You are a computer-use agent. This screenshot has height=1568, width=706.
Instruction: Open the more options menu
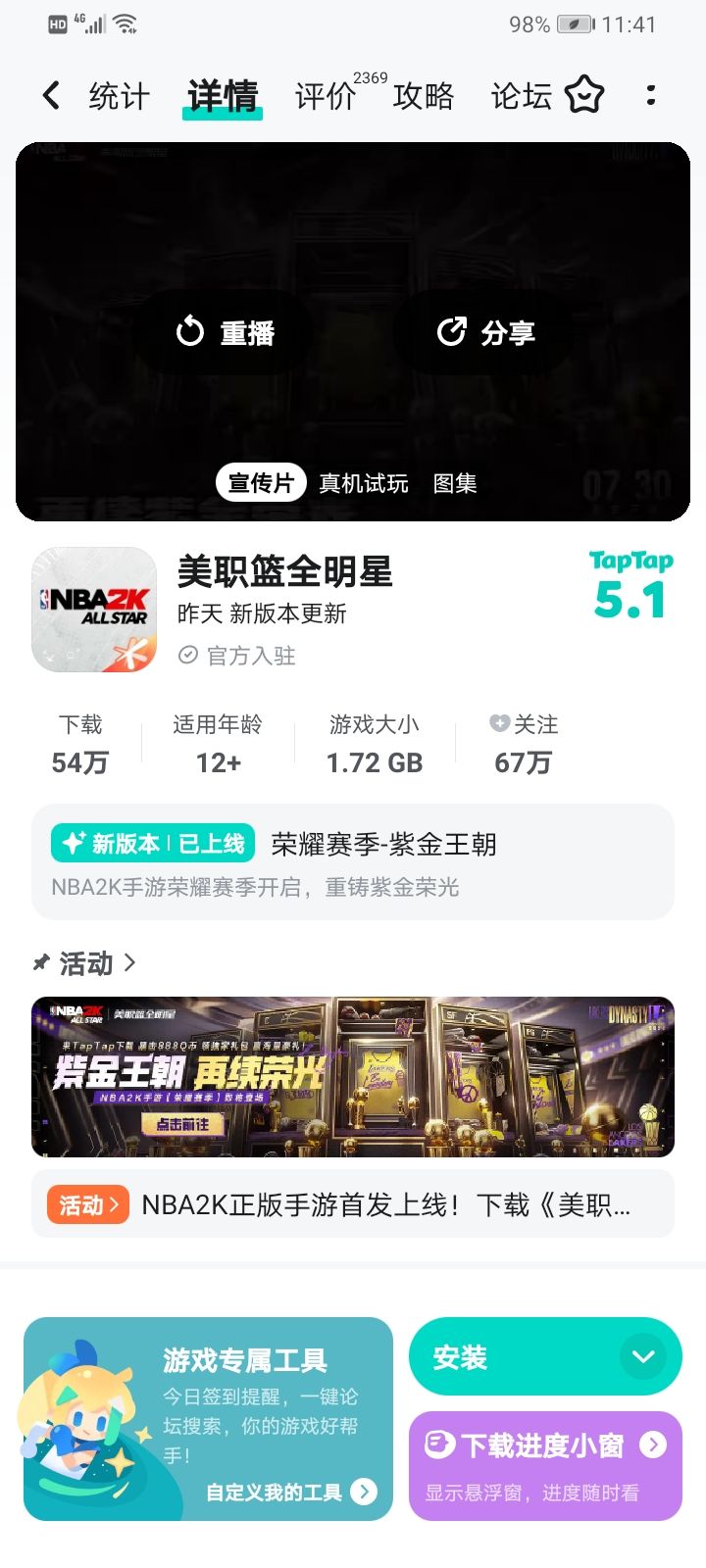pos(651,95)
